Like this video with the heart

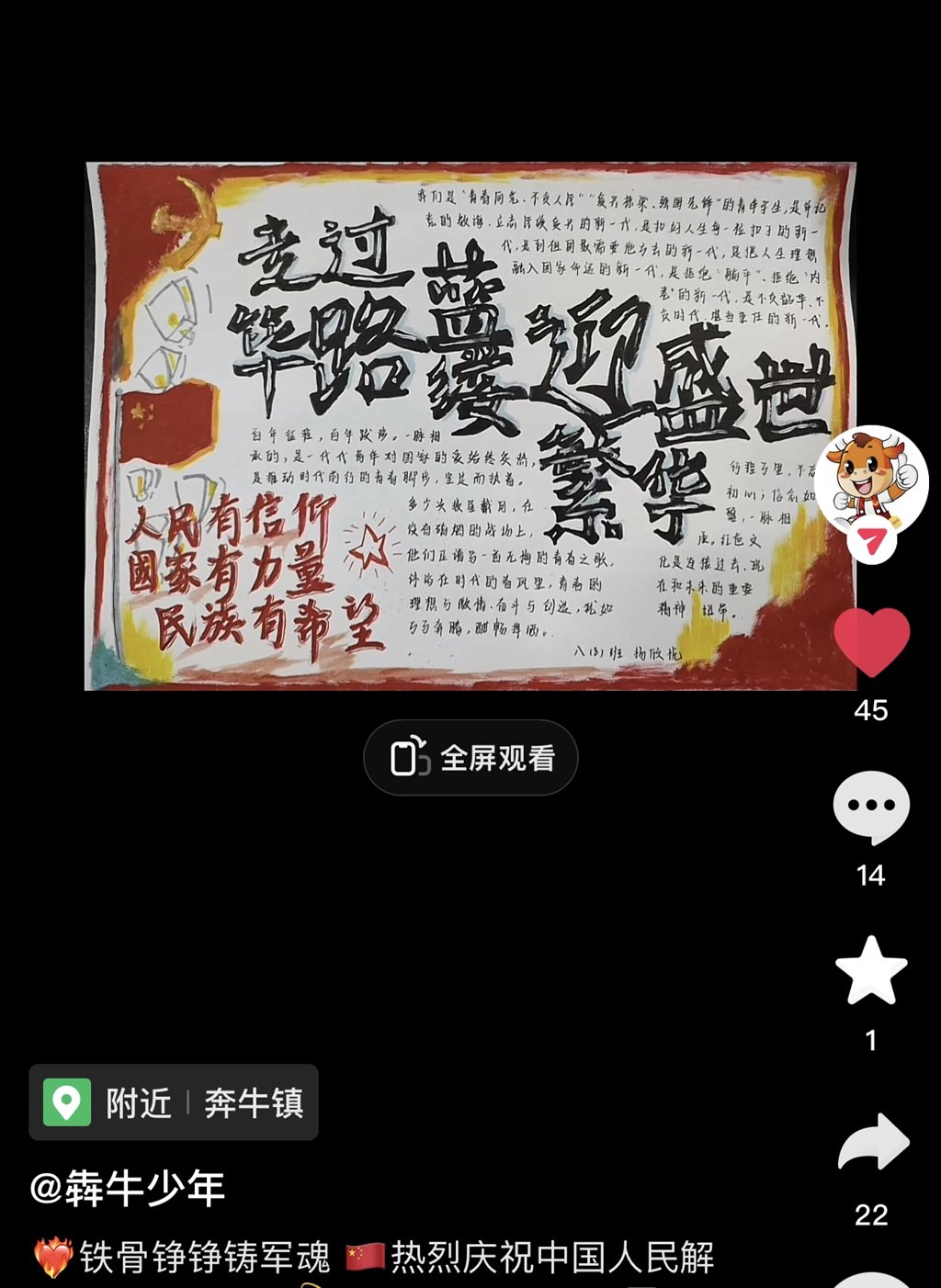(871, 641)
